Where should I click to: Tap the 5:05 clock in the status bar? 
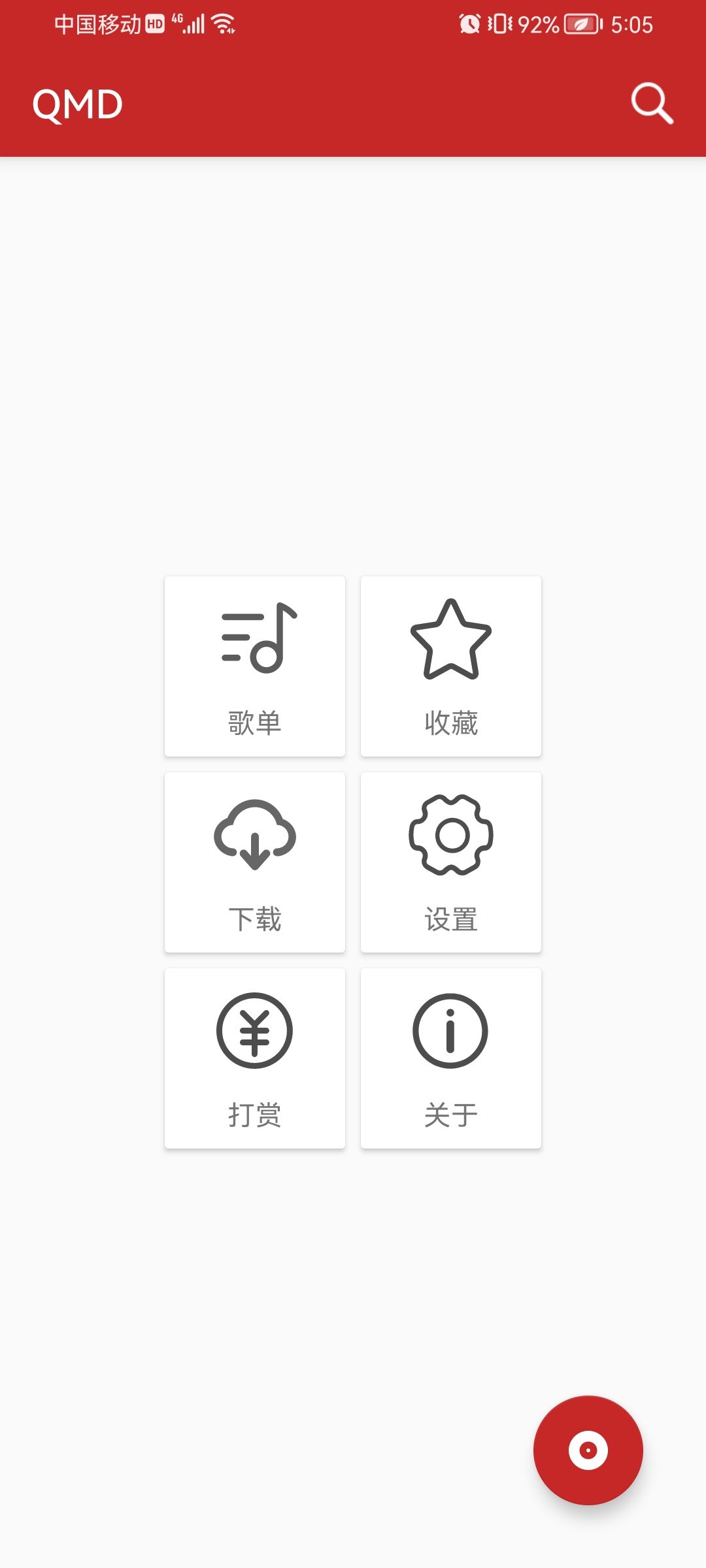coord(631,24)
